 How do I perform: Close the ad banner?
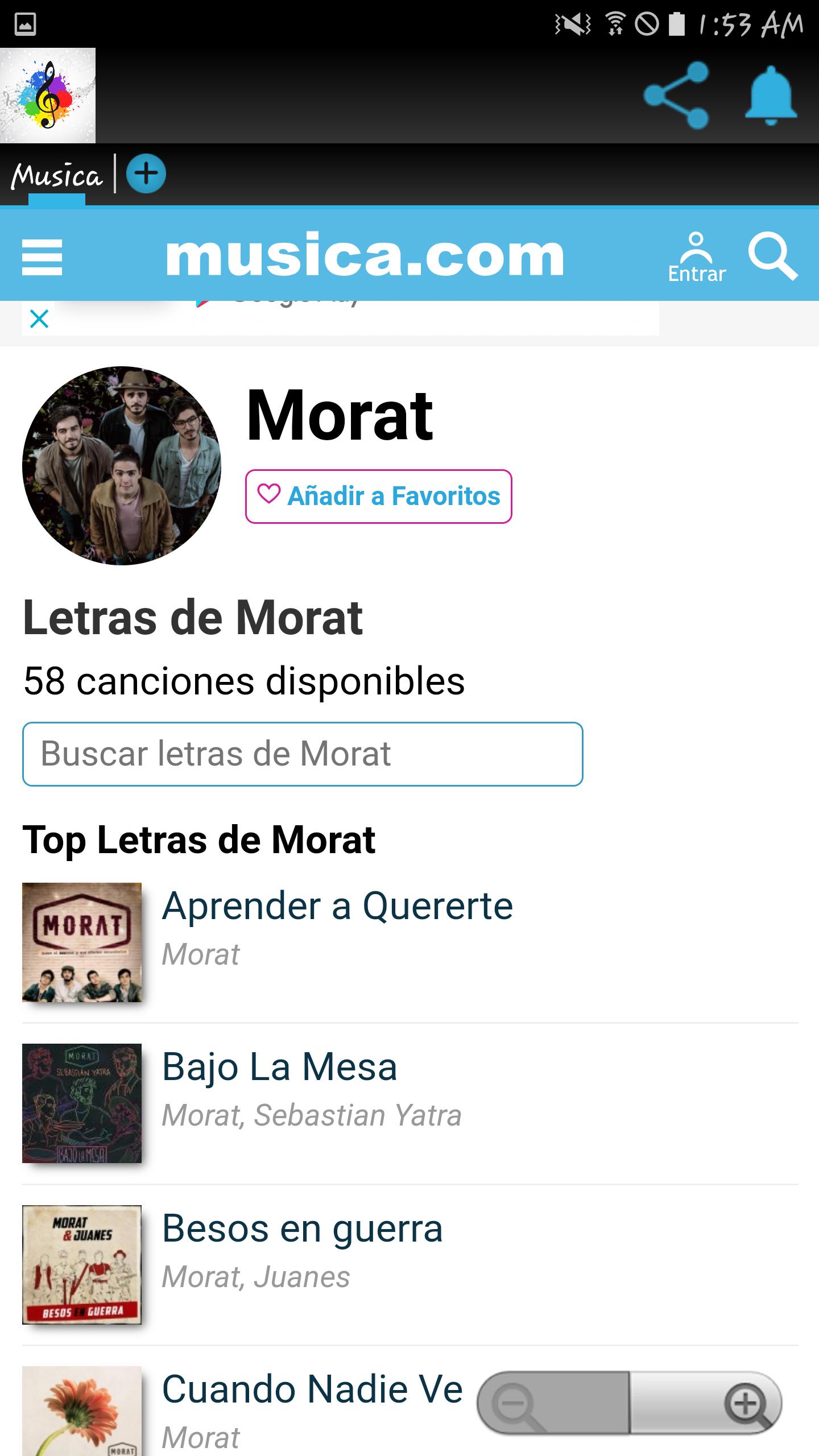pos(39,319)
